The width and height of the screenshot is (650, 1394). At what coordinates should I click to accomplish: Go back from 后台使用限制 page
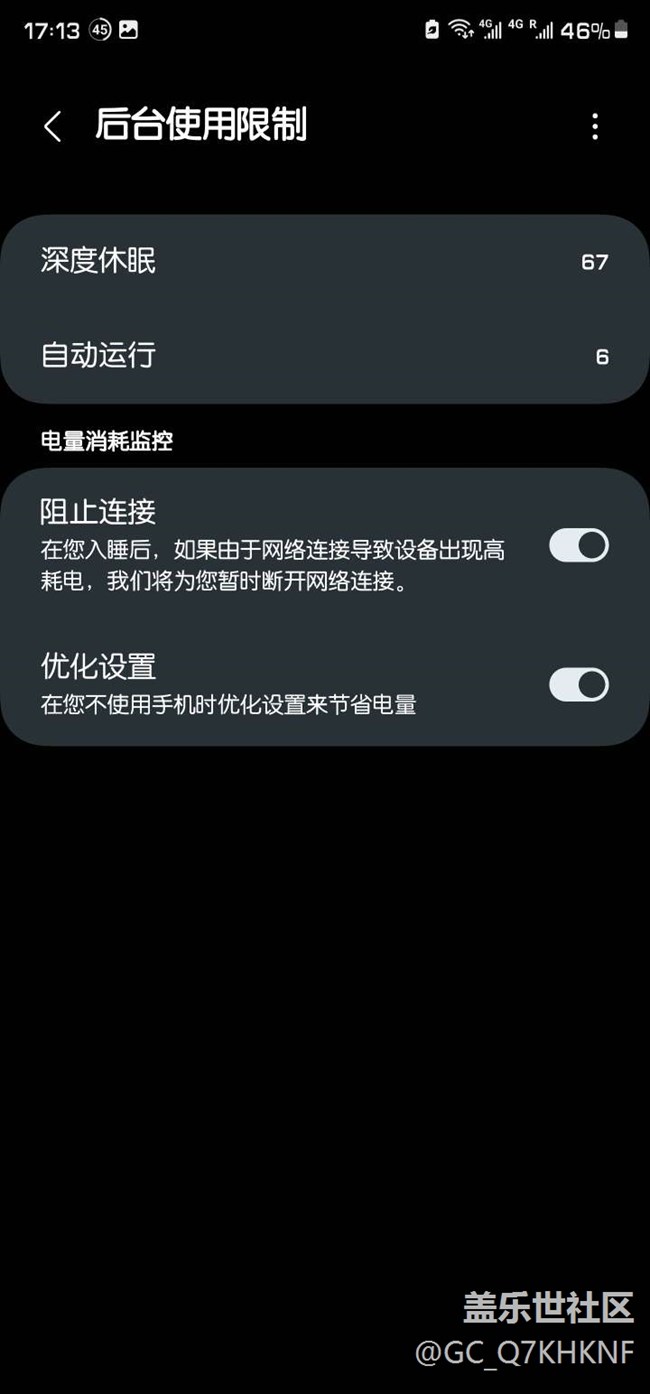[x=53, y=127]
